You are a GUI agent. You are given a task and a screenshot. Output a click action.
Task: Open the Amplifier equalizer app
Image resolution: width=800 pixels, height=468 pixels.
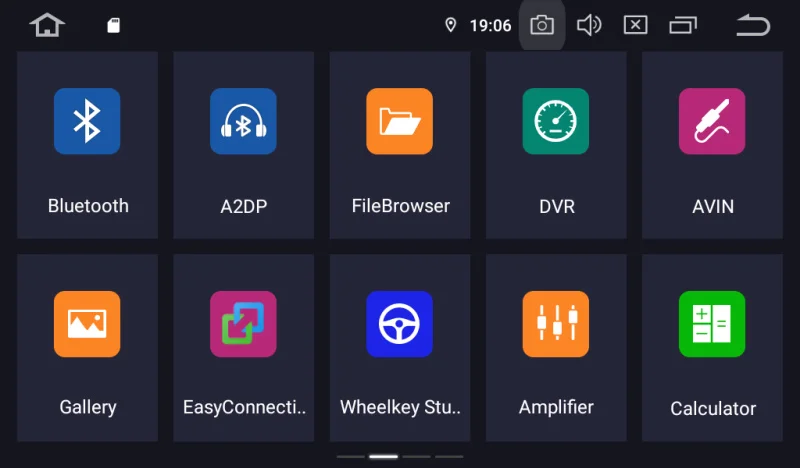pyautogui.click(x=556, y=325)
